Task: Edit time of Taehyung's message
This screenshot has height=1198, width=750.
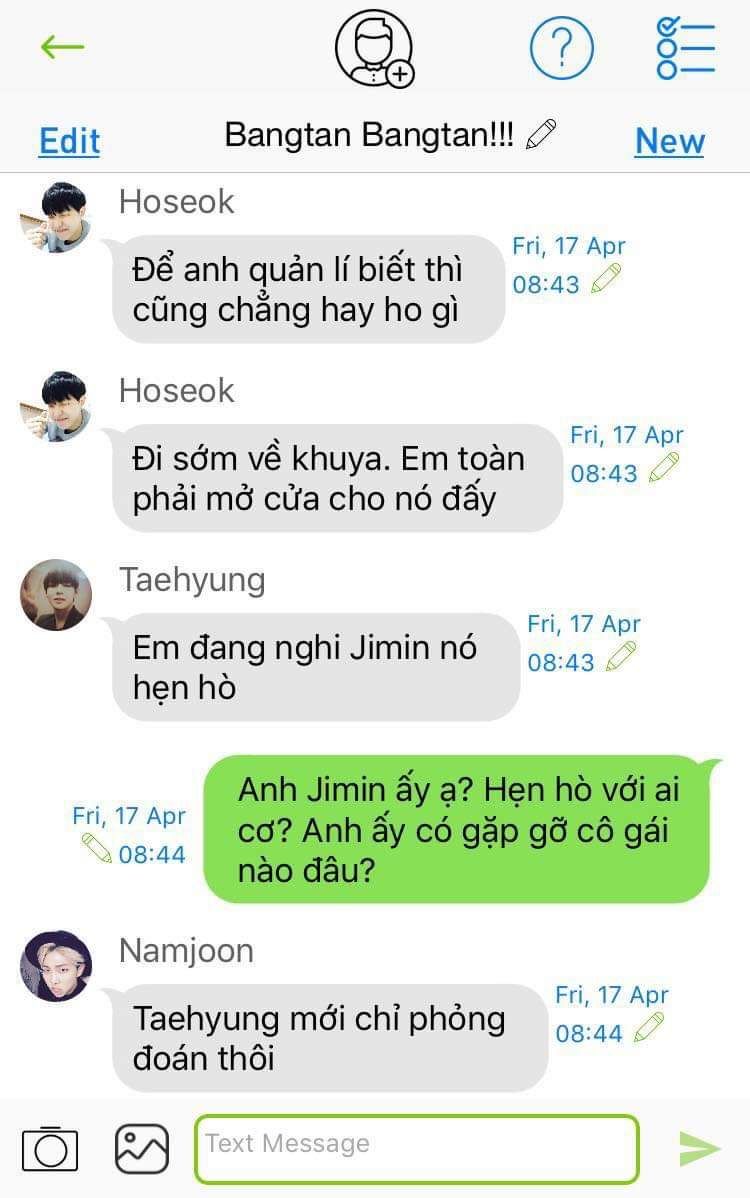Action: (x=621, y=657)
